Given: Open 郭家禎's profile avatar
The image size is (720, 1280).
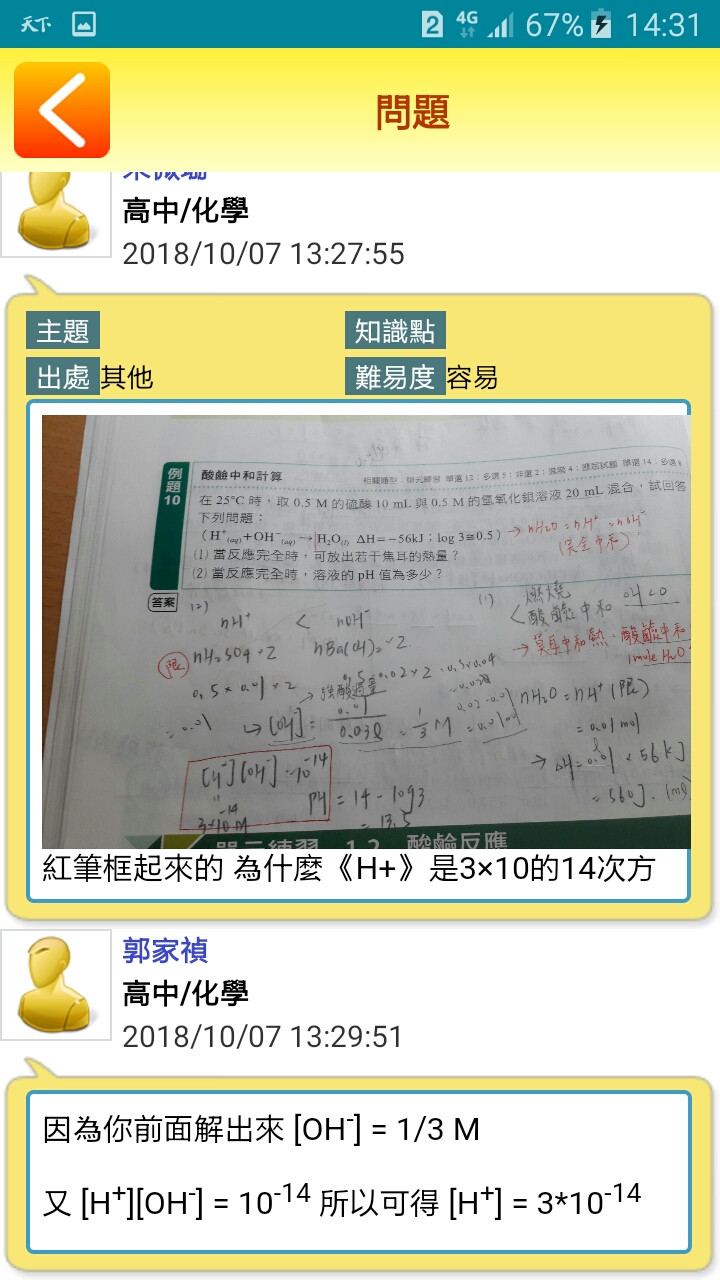Looking at the screenshot, I should pos(56,984).
